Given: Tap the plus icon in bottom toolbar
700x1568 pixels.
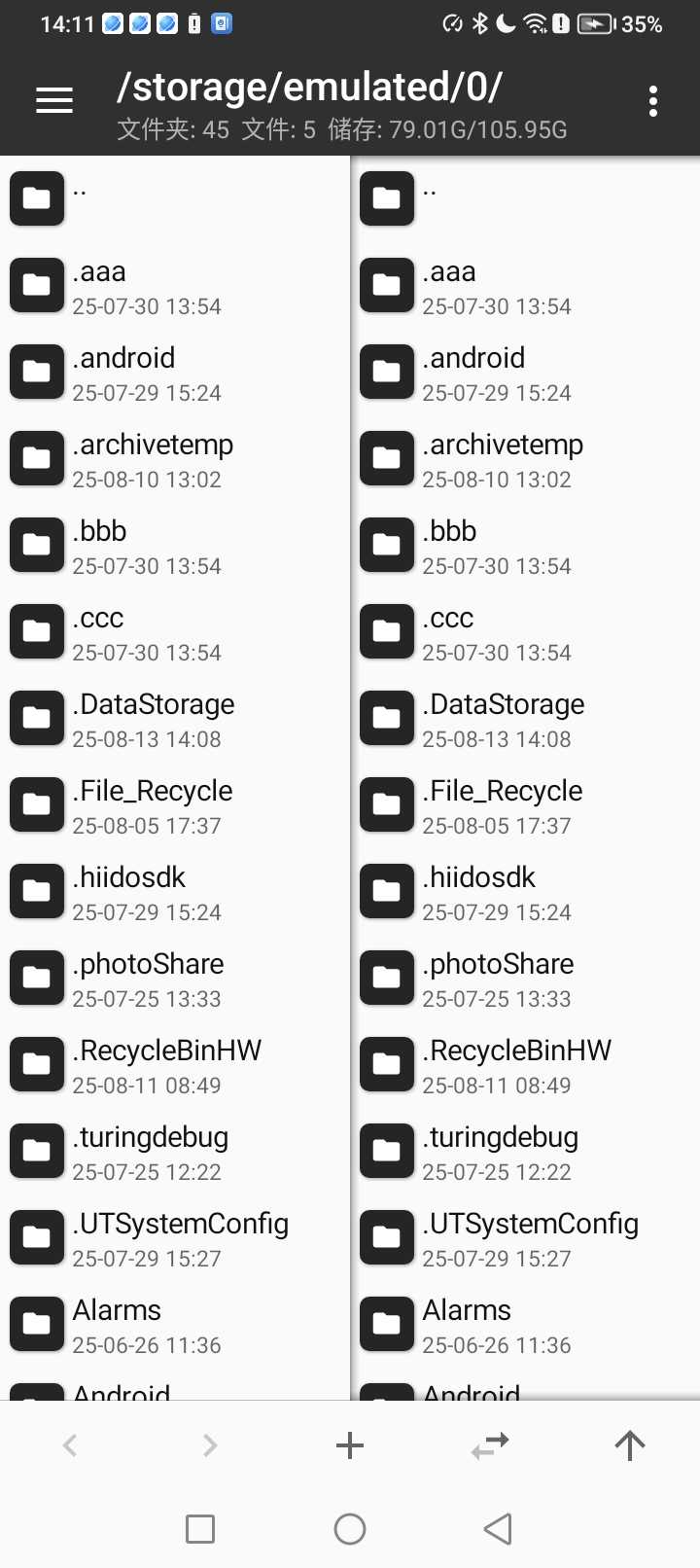Looking at the screenshot, I should 350,1445.
